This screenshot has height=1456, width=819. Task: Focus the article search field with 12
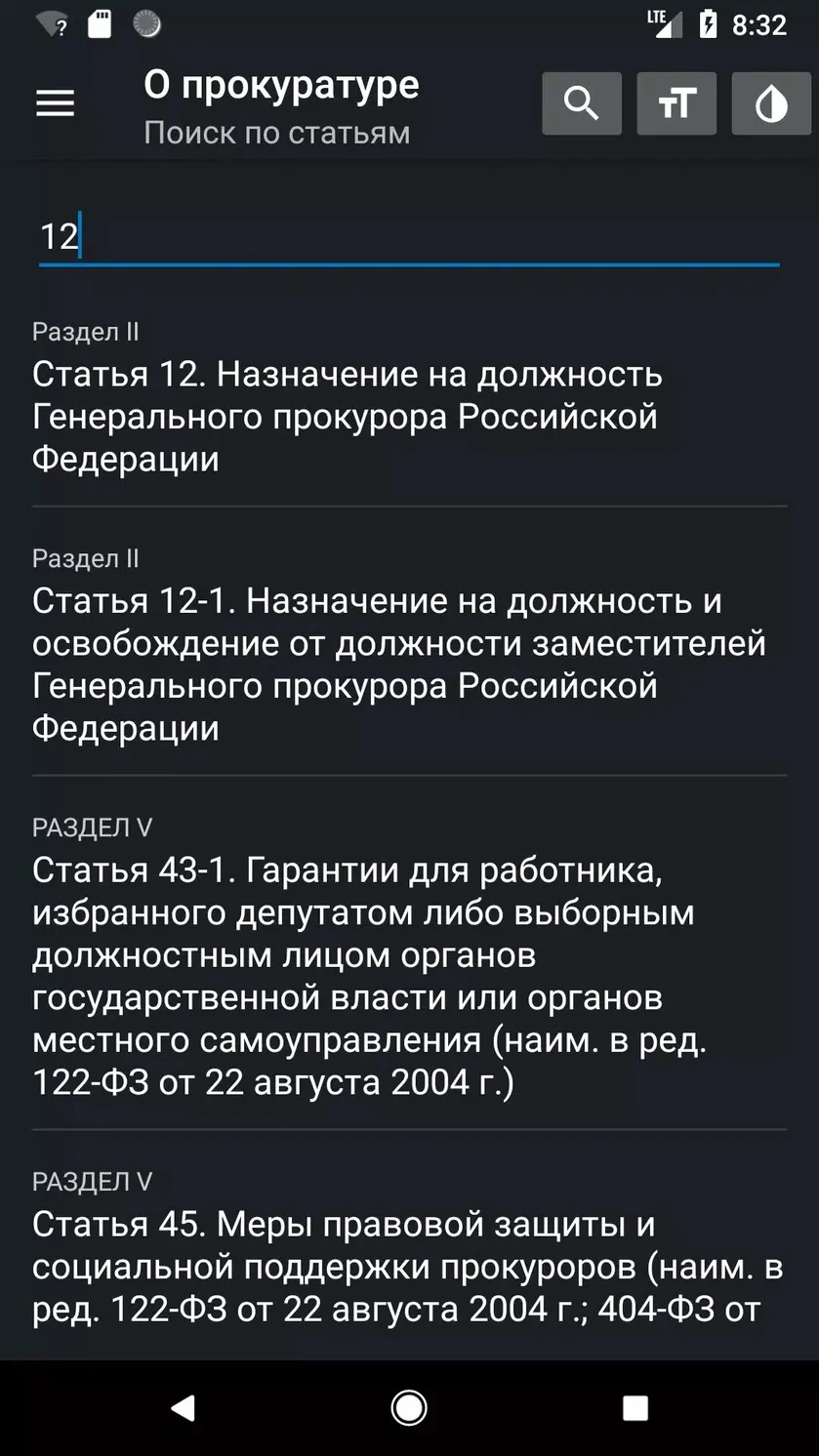(409, 237)
